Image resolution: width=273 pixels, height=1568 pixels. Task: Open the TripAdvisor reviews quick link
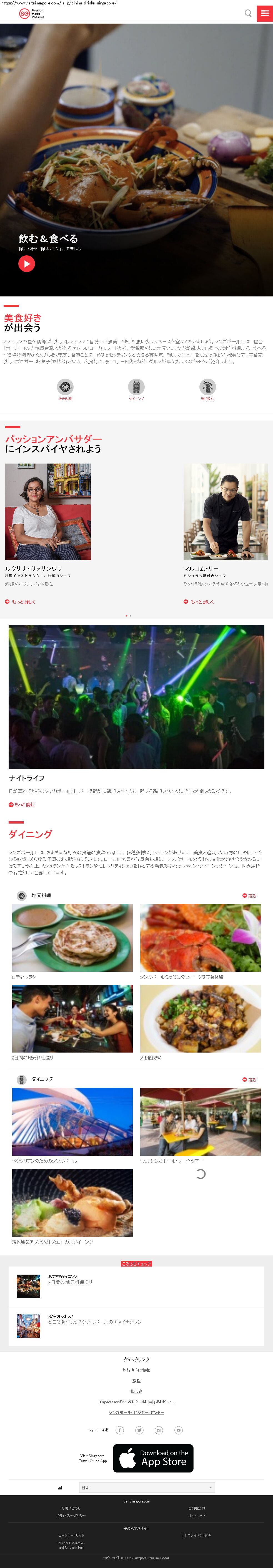(137, 1402)
